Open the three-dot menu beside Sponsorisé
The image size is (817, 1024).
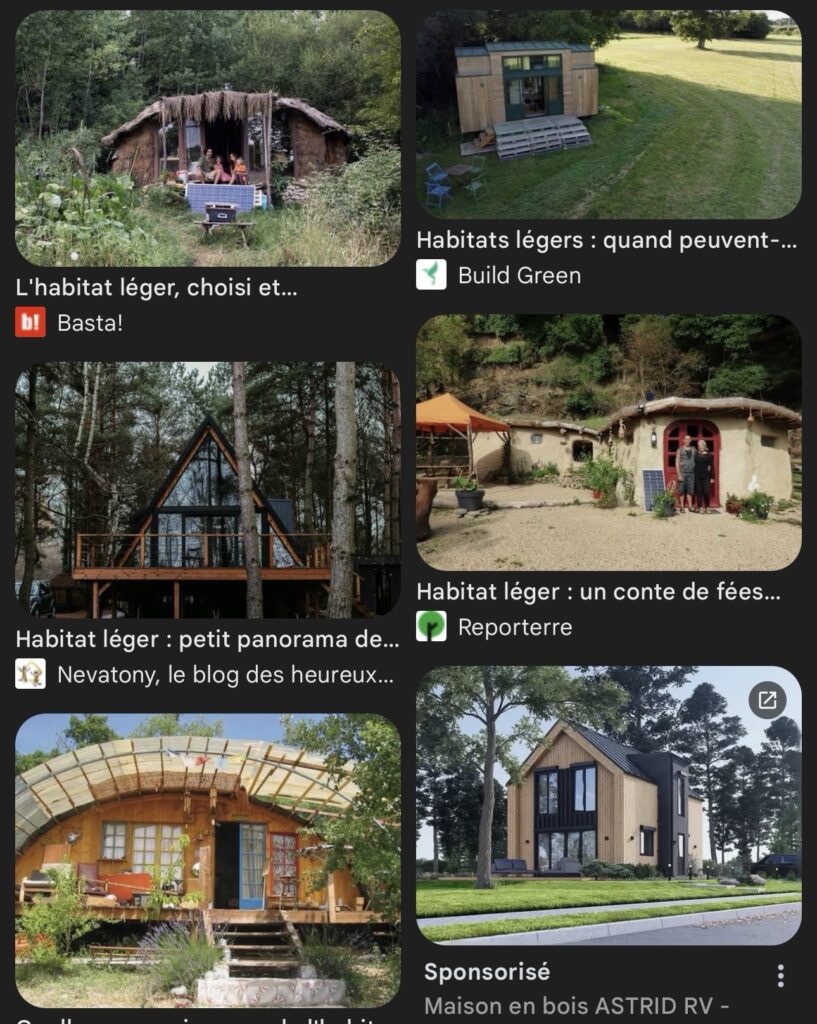(x=780, y=976)
